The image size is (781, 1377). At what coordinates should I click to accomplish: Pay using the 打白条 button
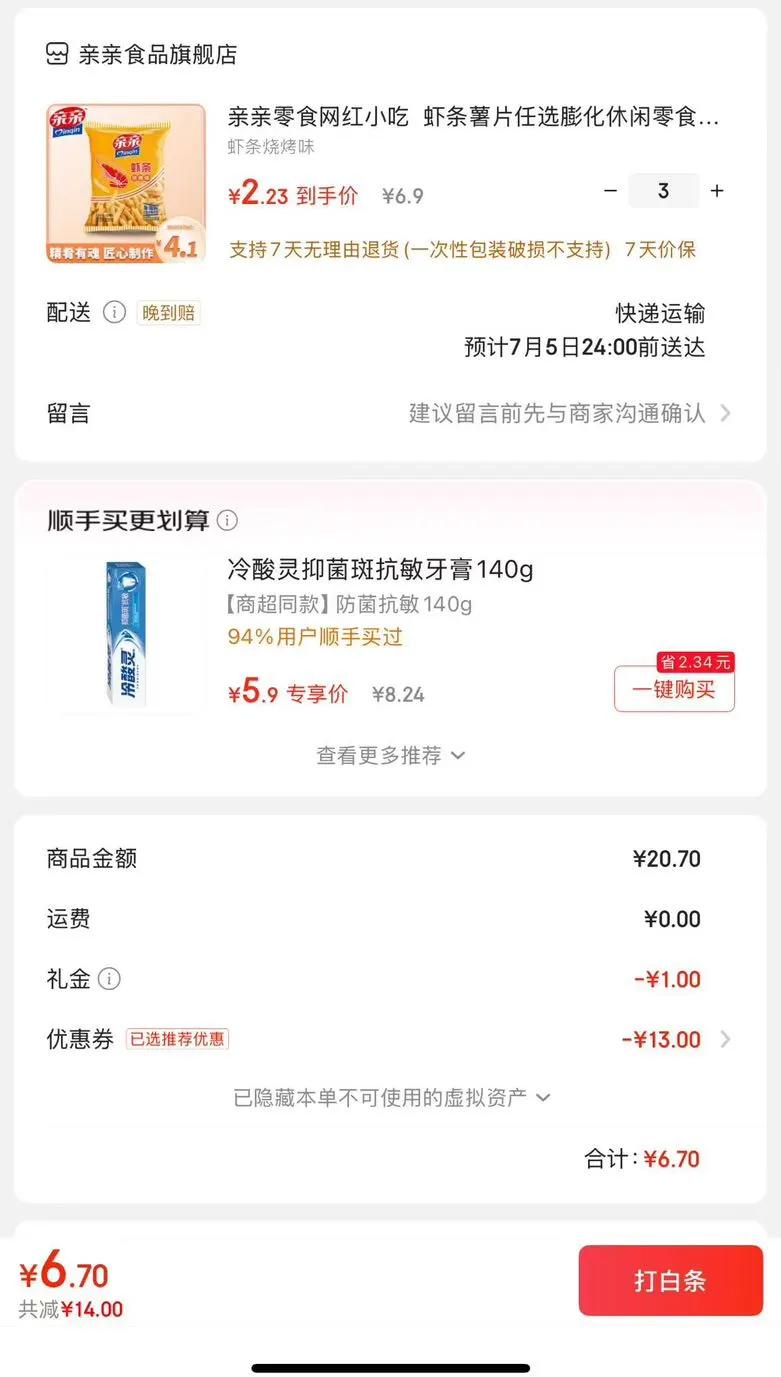671,1281
